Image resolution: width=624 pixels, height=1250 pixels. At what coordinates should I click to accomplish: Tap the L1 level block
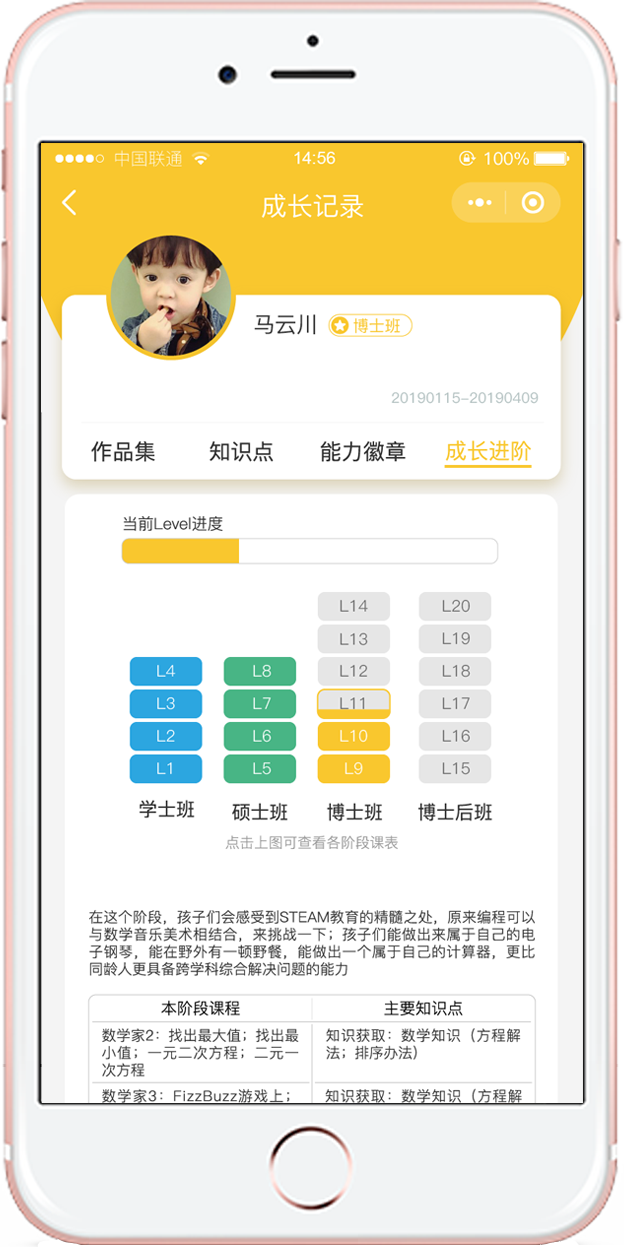[x=166, y=769]
